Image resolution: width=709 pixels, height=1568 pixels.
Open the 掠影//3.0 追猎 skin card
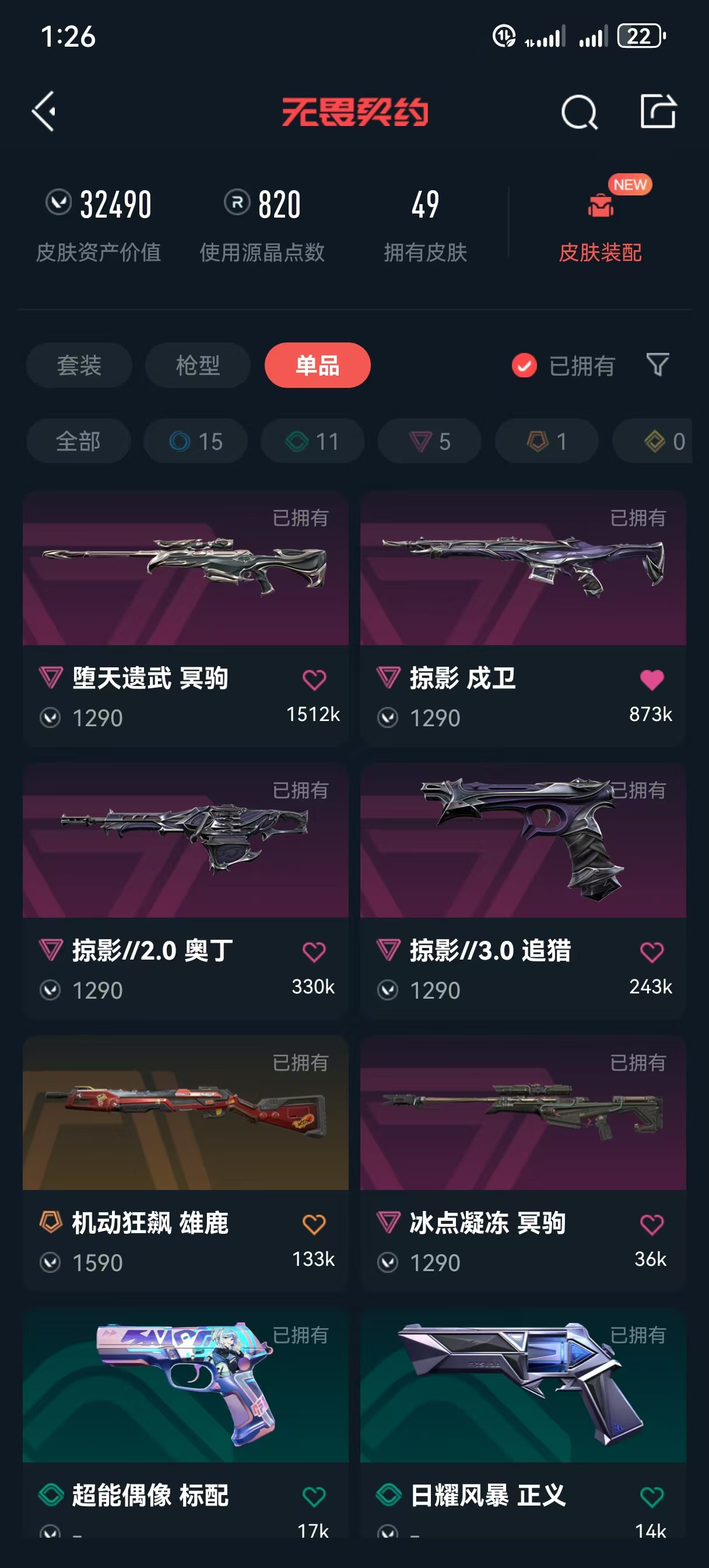click(523, 891)
